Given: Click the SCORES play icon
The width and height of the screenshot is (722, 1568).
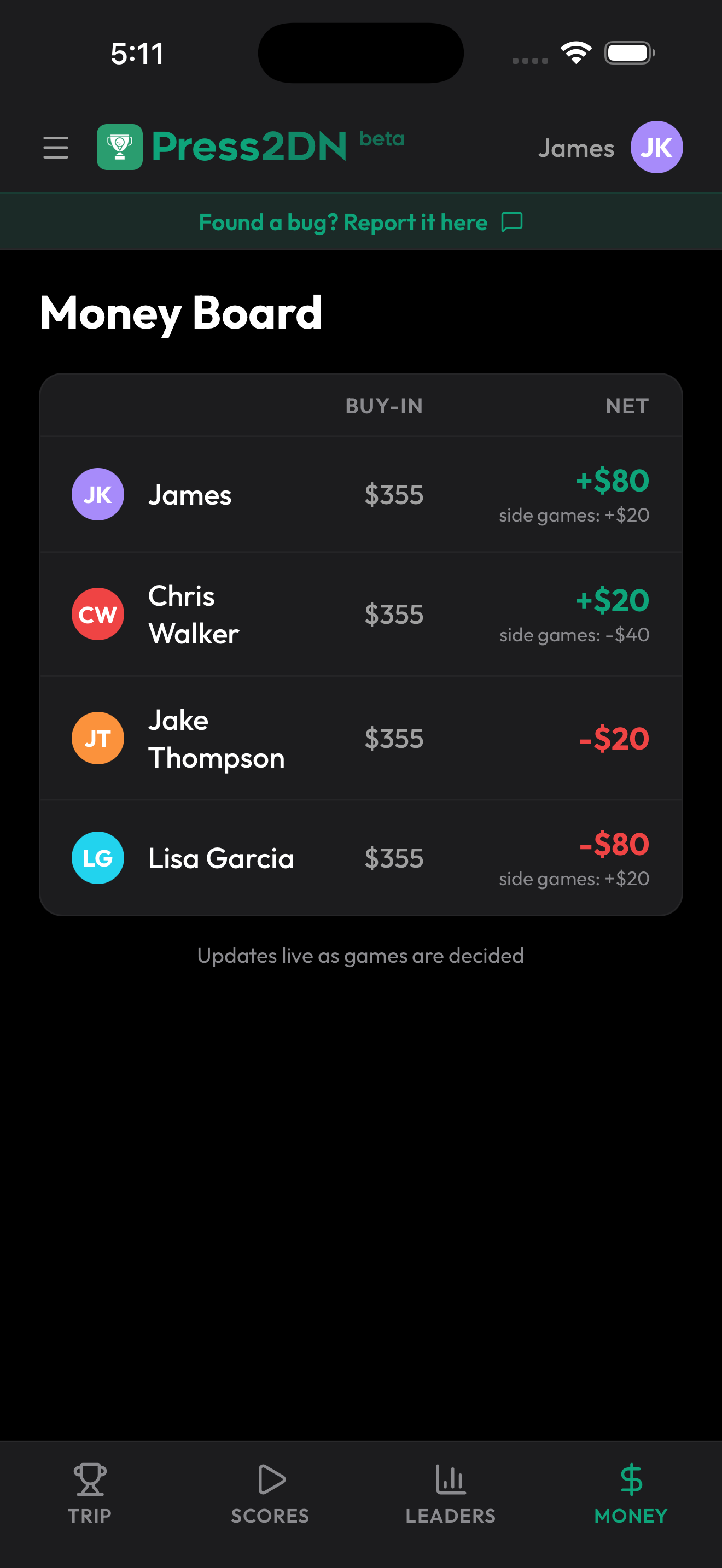Looking at the screenshot, I should (x=270, y=1482).
